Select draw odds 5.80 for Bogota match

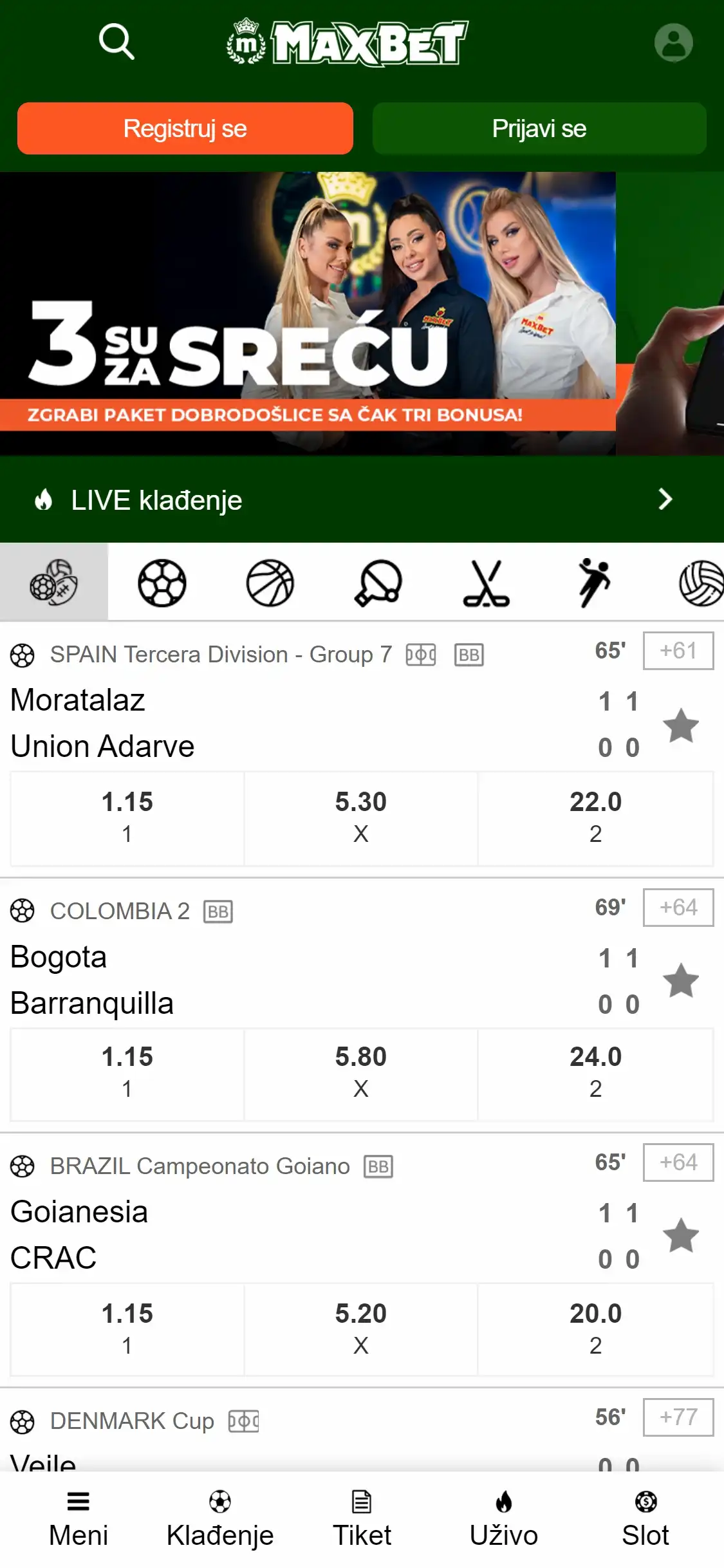[361, 1073]
